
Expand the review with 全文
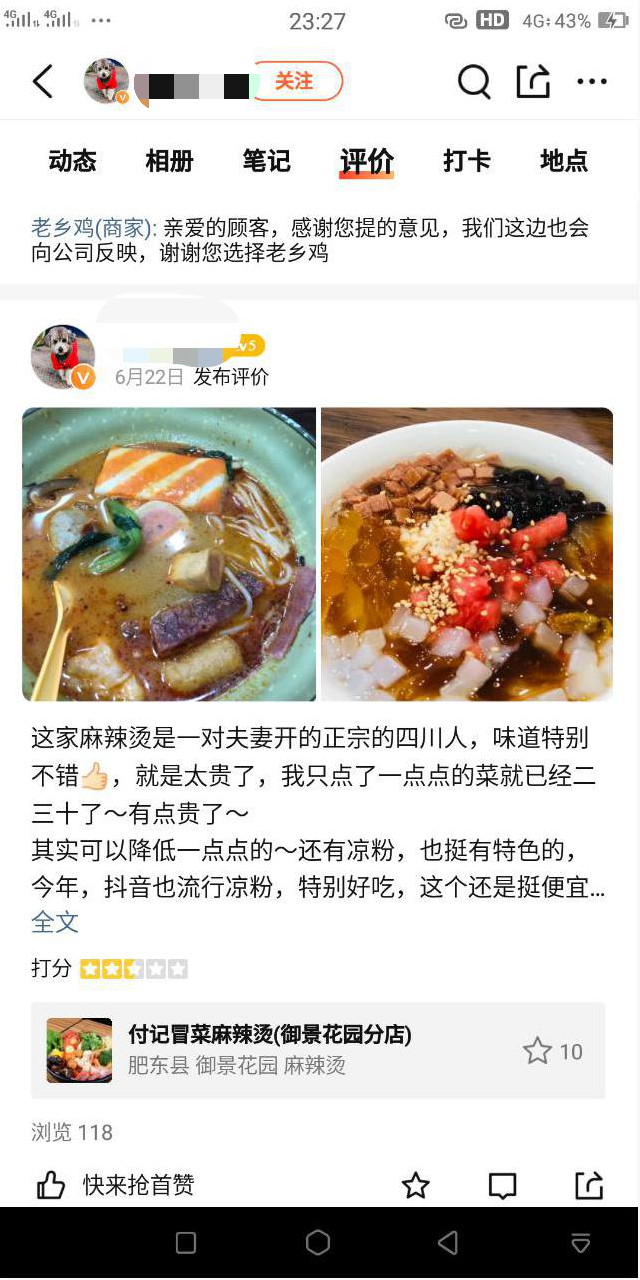pos(55,922)
